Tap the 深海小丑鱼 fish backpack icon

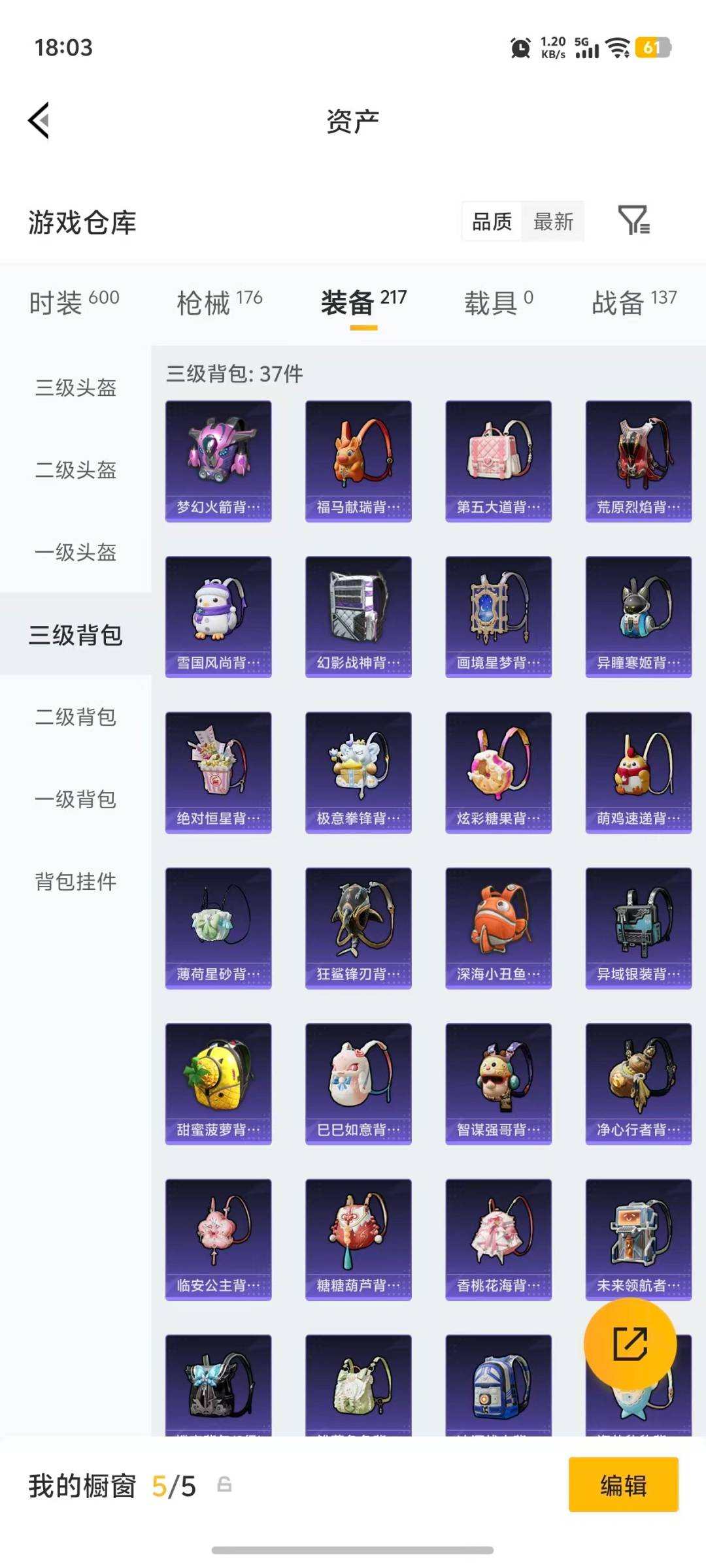coord(498,928)
